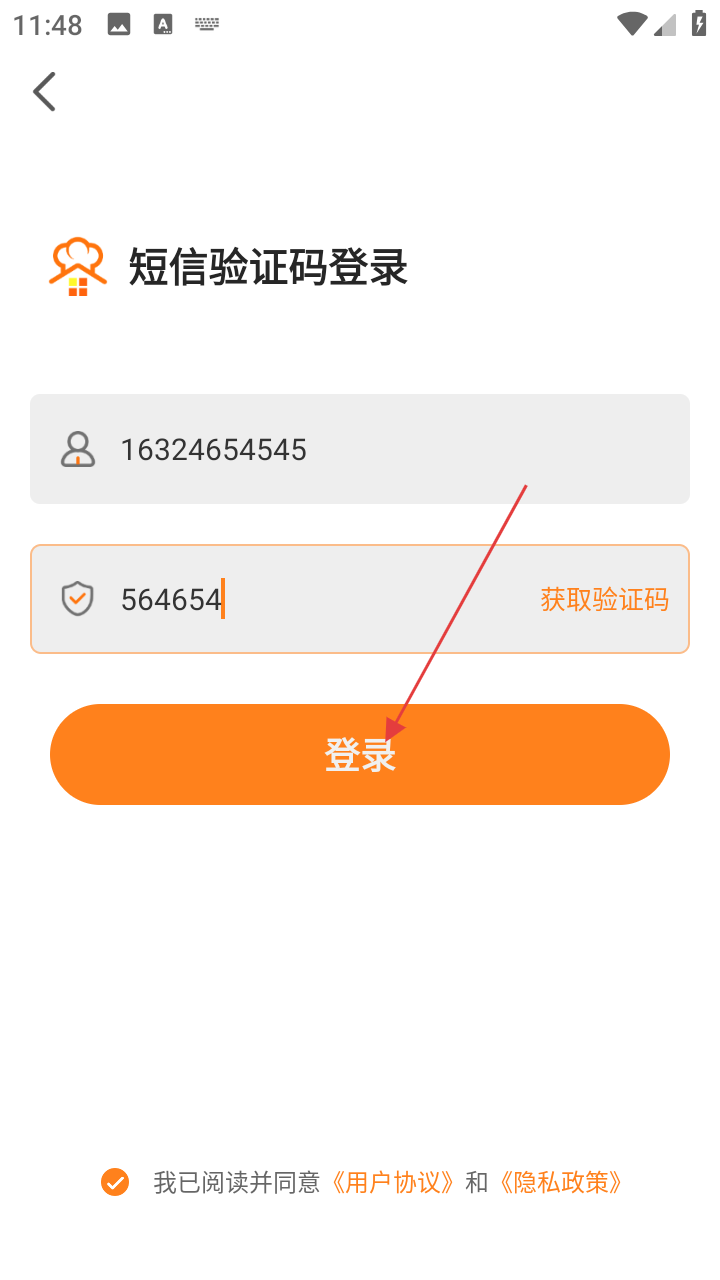
Task: Open the 《用户协议》 link
Action: (x=394, y=1182)
